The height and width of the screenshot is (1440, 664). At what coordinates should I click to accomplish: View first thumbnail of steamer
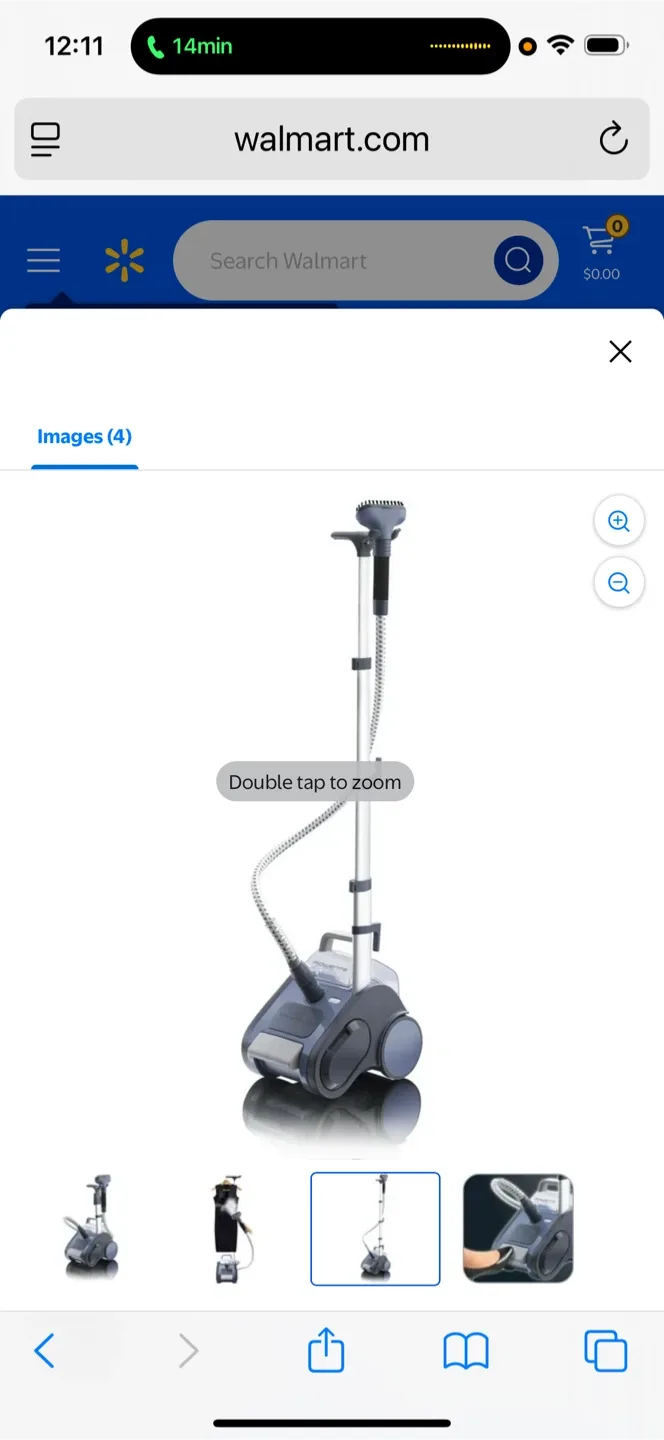[92, 1228]
